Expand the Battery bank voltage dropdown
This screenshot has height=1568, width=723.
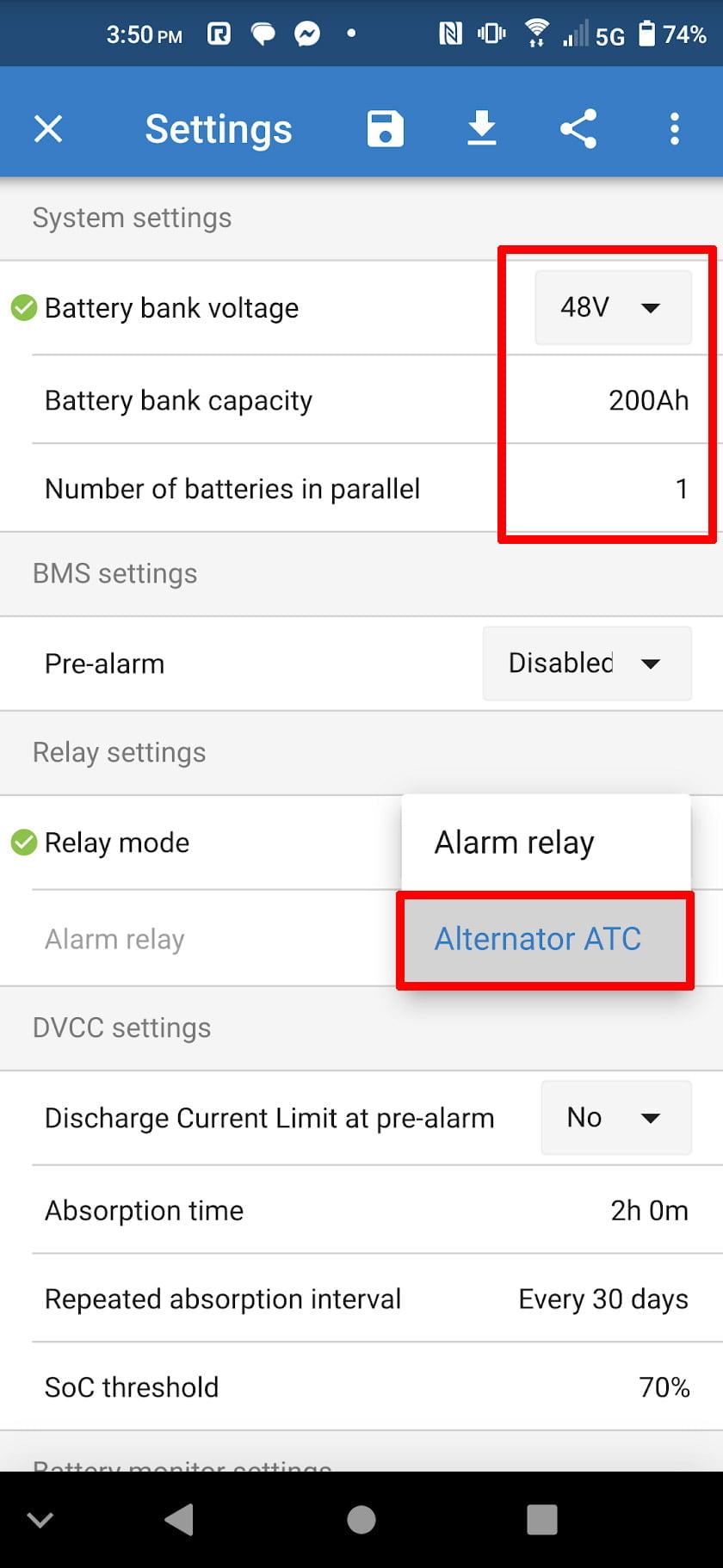(613, 307)
